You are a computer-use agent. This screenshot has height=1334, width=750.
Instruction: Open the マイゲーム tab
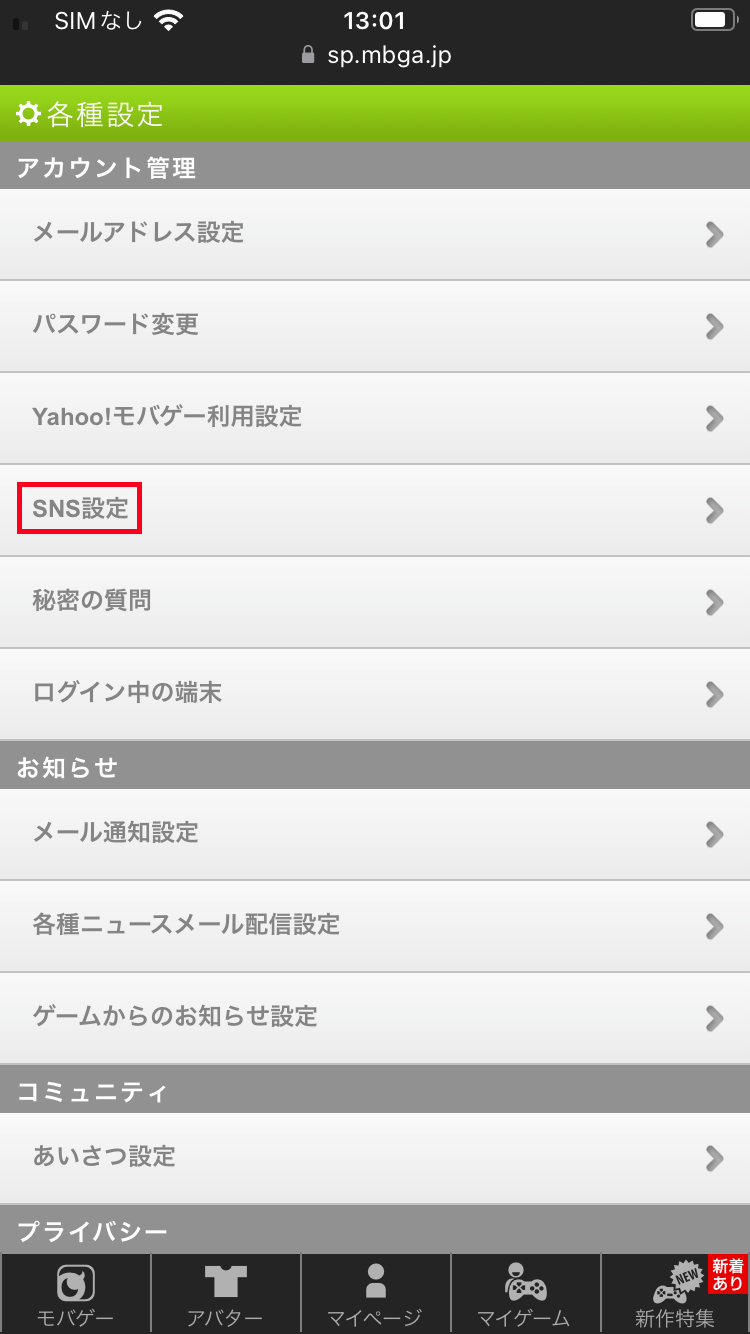(524, 1294)
